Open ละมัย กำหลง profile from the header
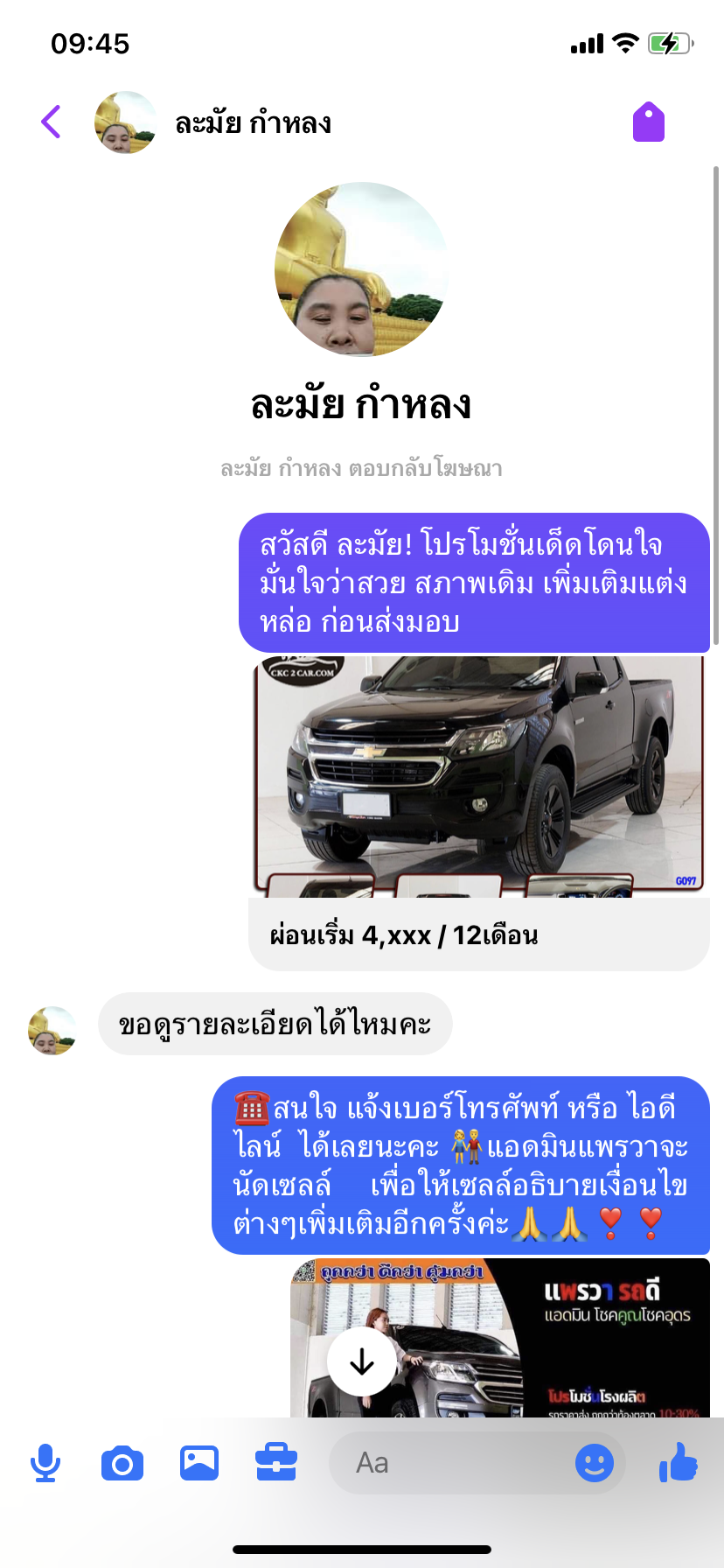Image resolution: width=724 pixels, height=1568 pixels. [253, 122]
